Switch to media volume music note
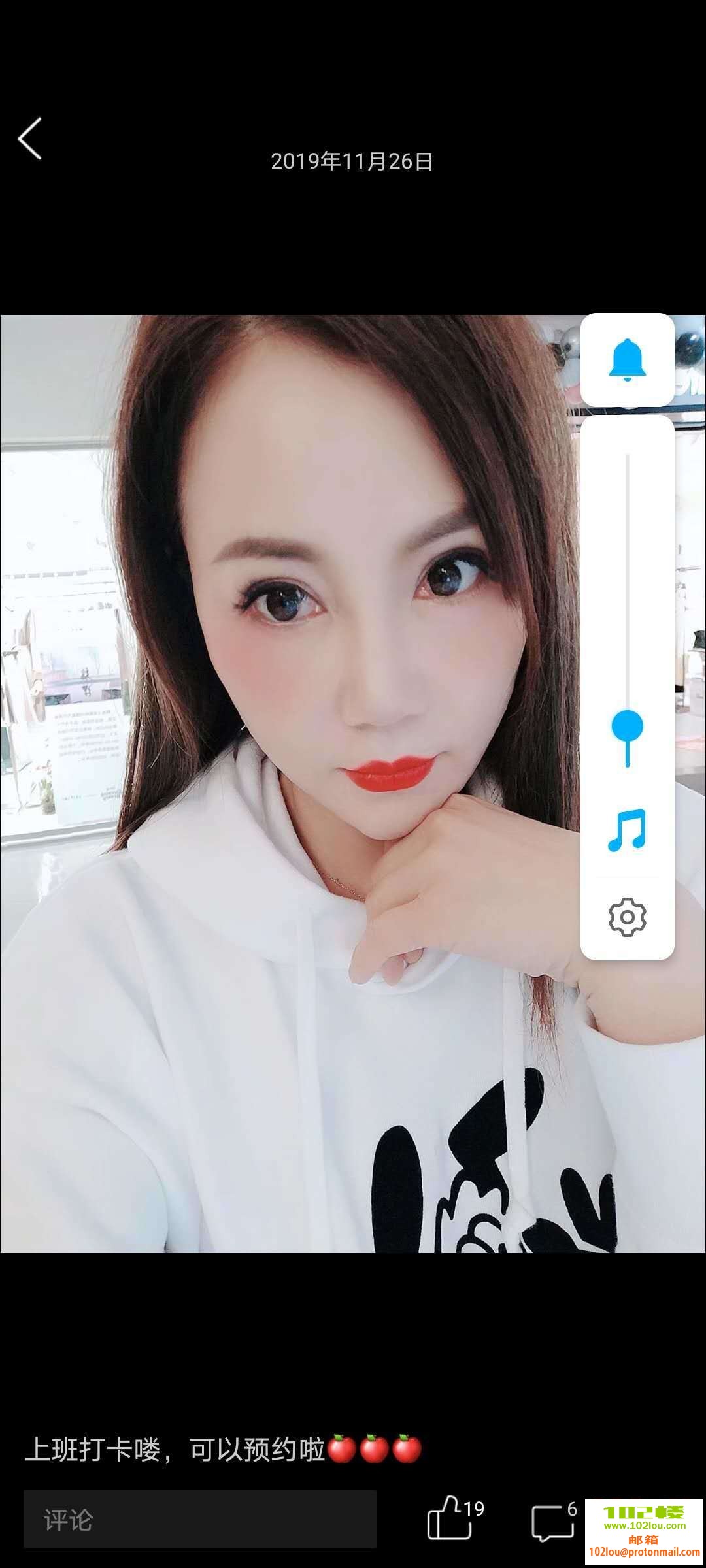This screenshot has width=706, height=1568. click(x=627, y=830)
